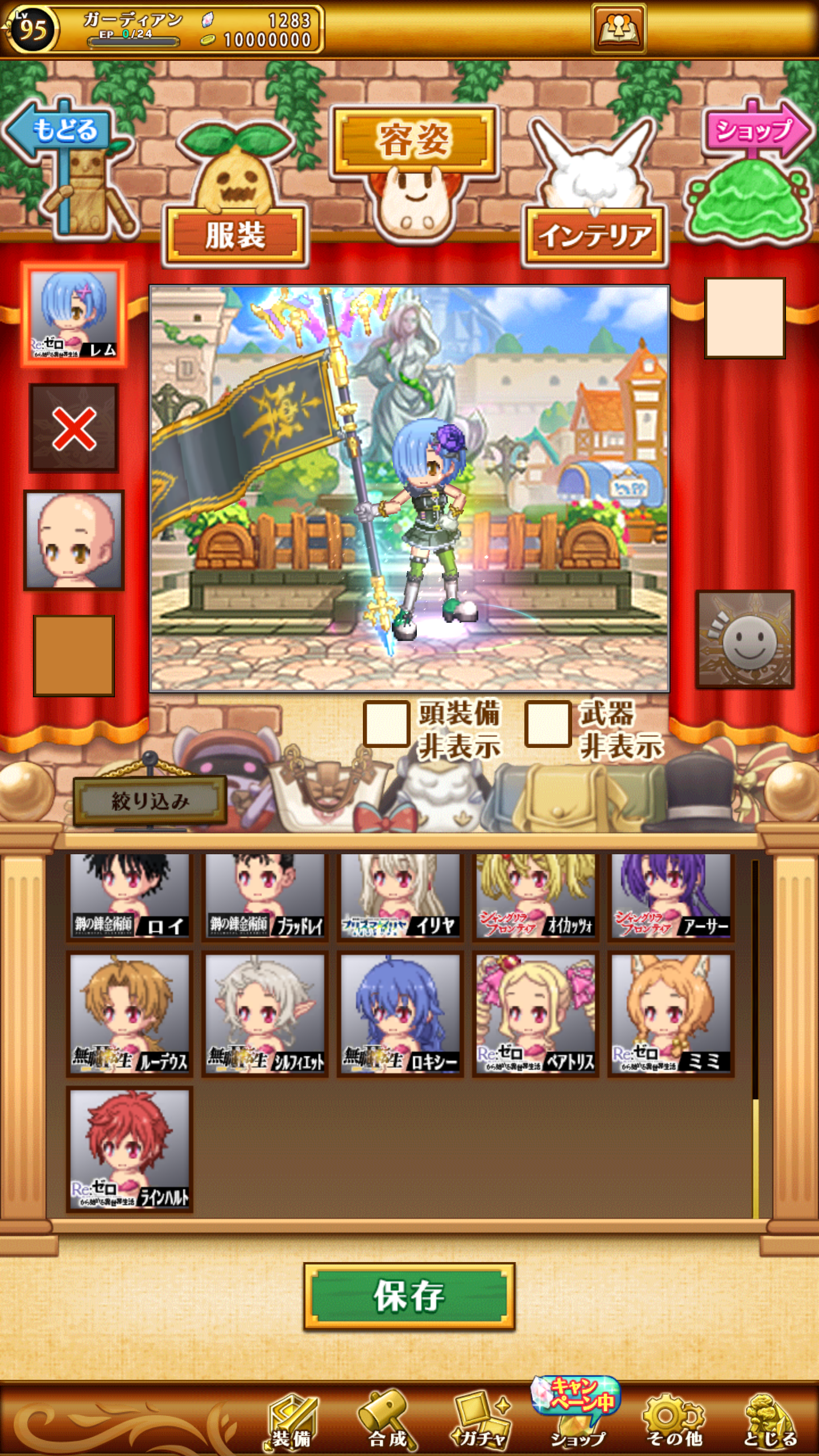Choose the ミミ appearance

tap(671, 1014)
